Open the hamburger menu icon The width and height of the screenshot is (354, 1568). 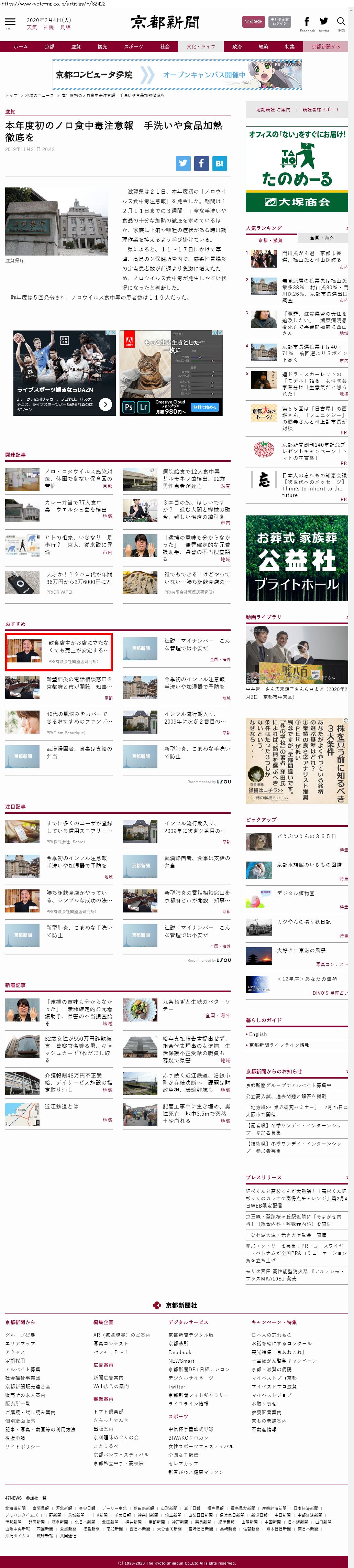coord(10,22)
